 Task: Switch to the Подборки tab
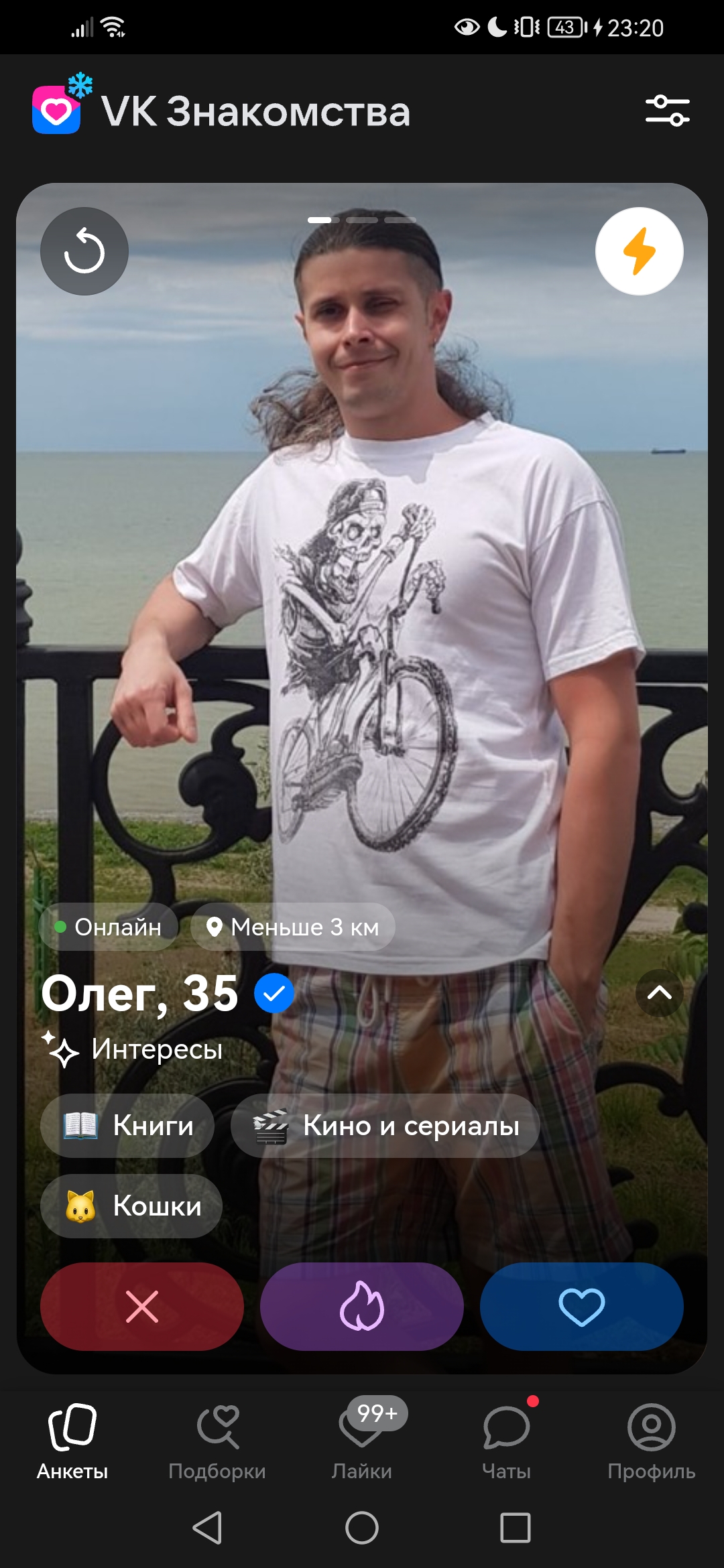tap(217, 1441)
